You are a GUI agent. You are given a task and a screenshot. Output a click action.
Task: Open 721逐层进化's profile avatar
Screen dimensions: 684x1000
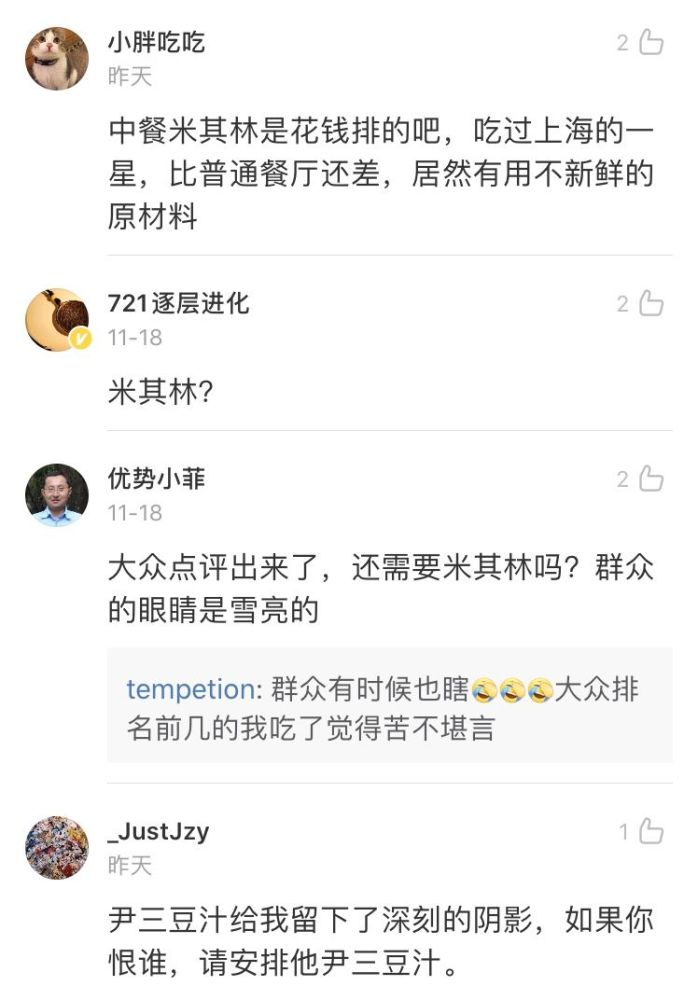pos(57,320)
